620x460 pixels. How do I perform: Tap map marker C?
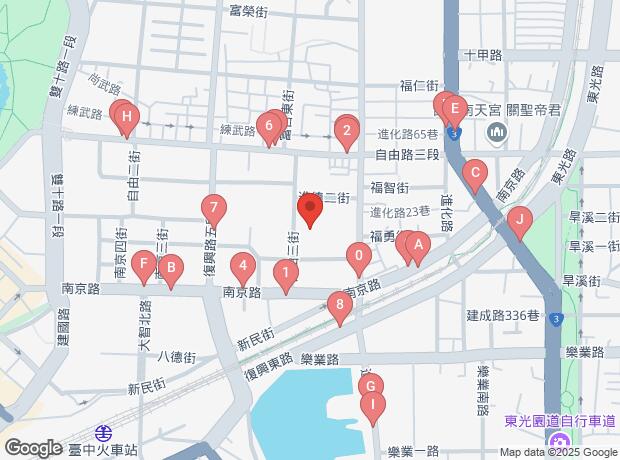point(475,172)
